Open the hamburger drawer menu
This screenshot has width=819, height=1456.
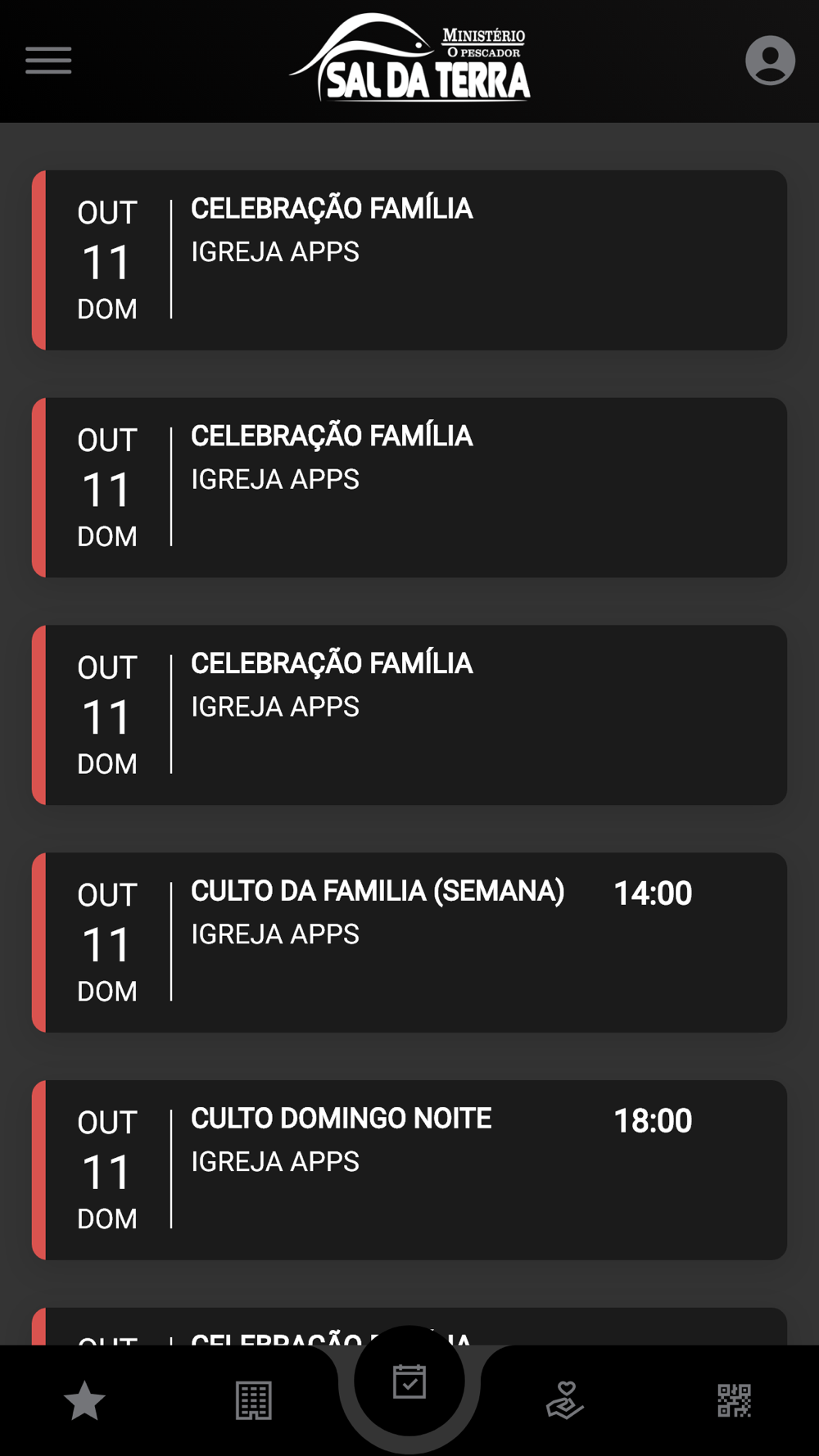pyautogui.click(x=48, y=61)
